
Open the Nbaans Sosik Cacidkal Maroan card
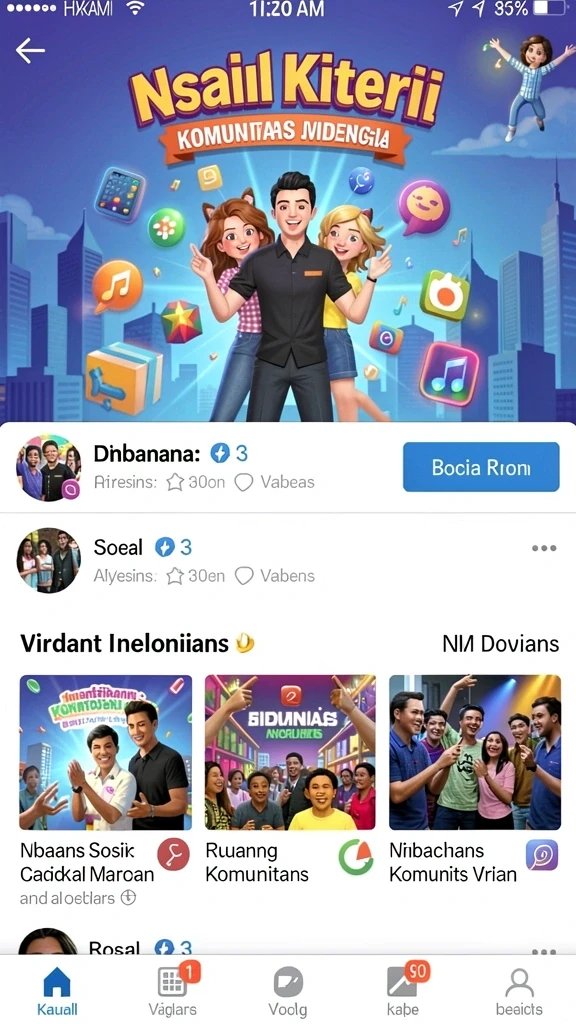pyautogui.click(x=106, y=791)
